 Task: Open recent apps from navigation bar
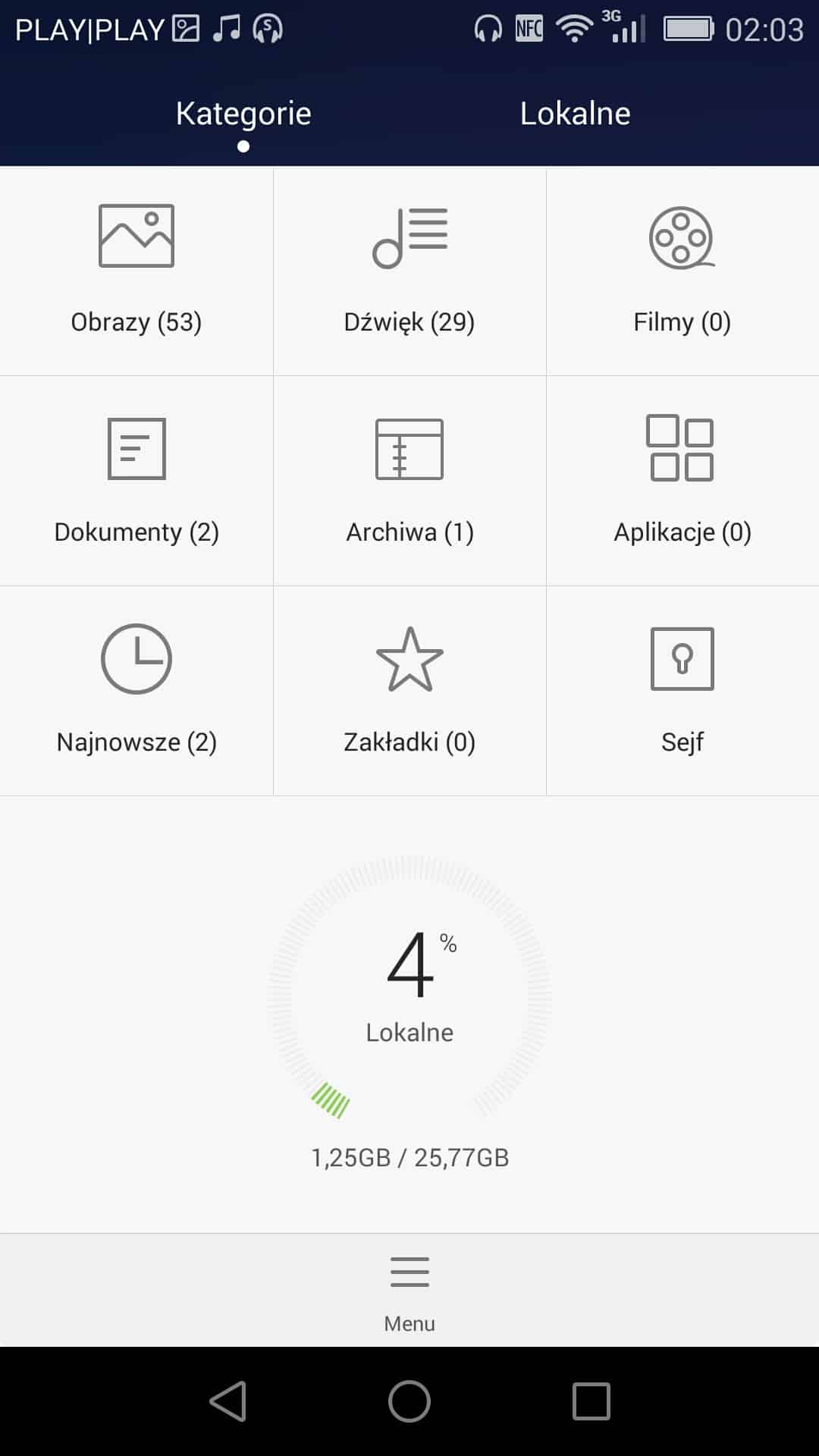(591, 1401)
